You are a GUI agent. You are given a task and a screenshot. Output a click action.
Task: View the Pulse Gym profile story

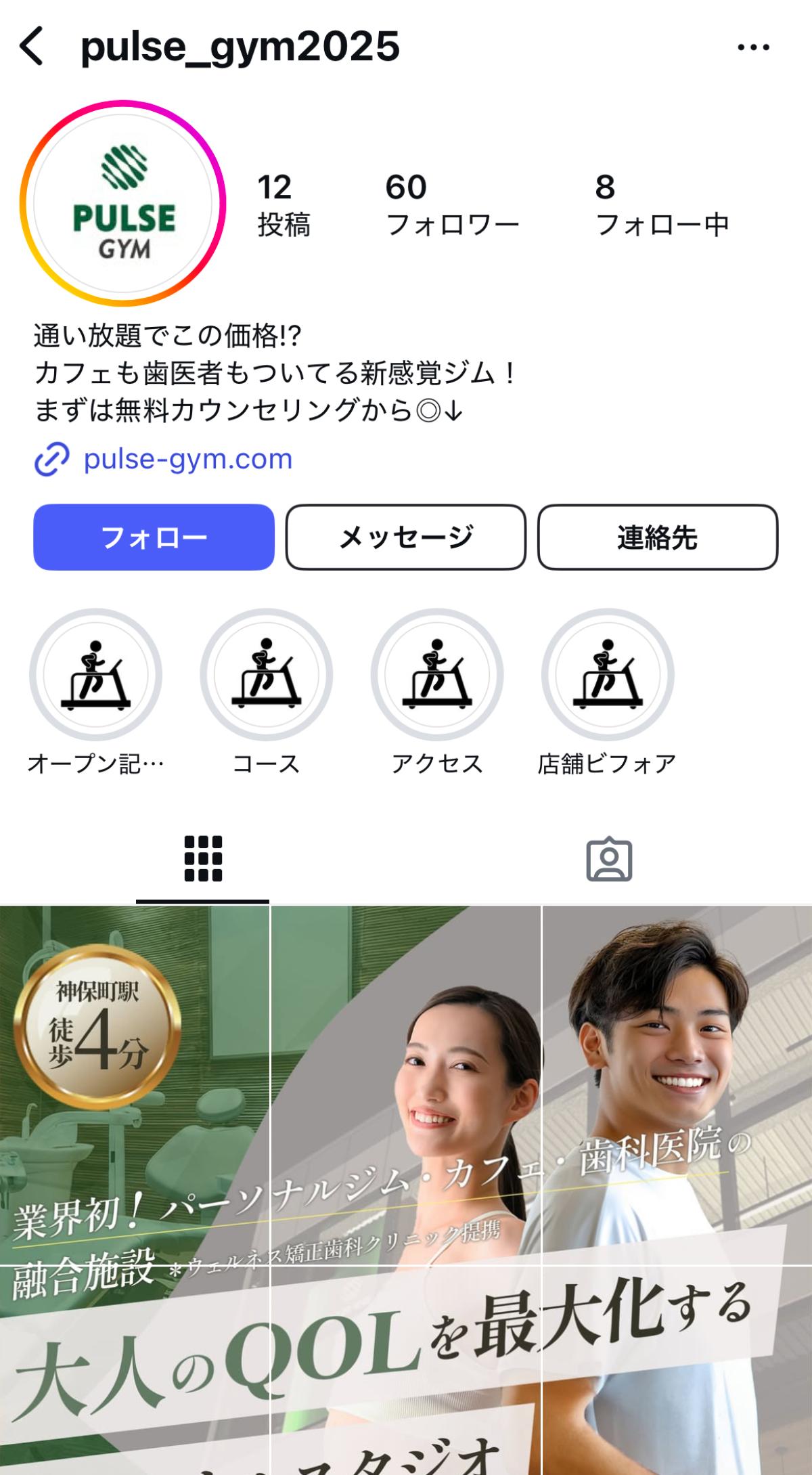[122, 203]
